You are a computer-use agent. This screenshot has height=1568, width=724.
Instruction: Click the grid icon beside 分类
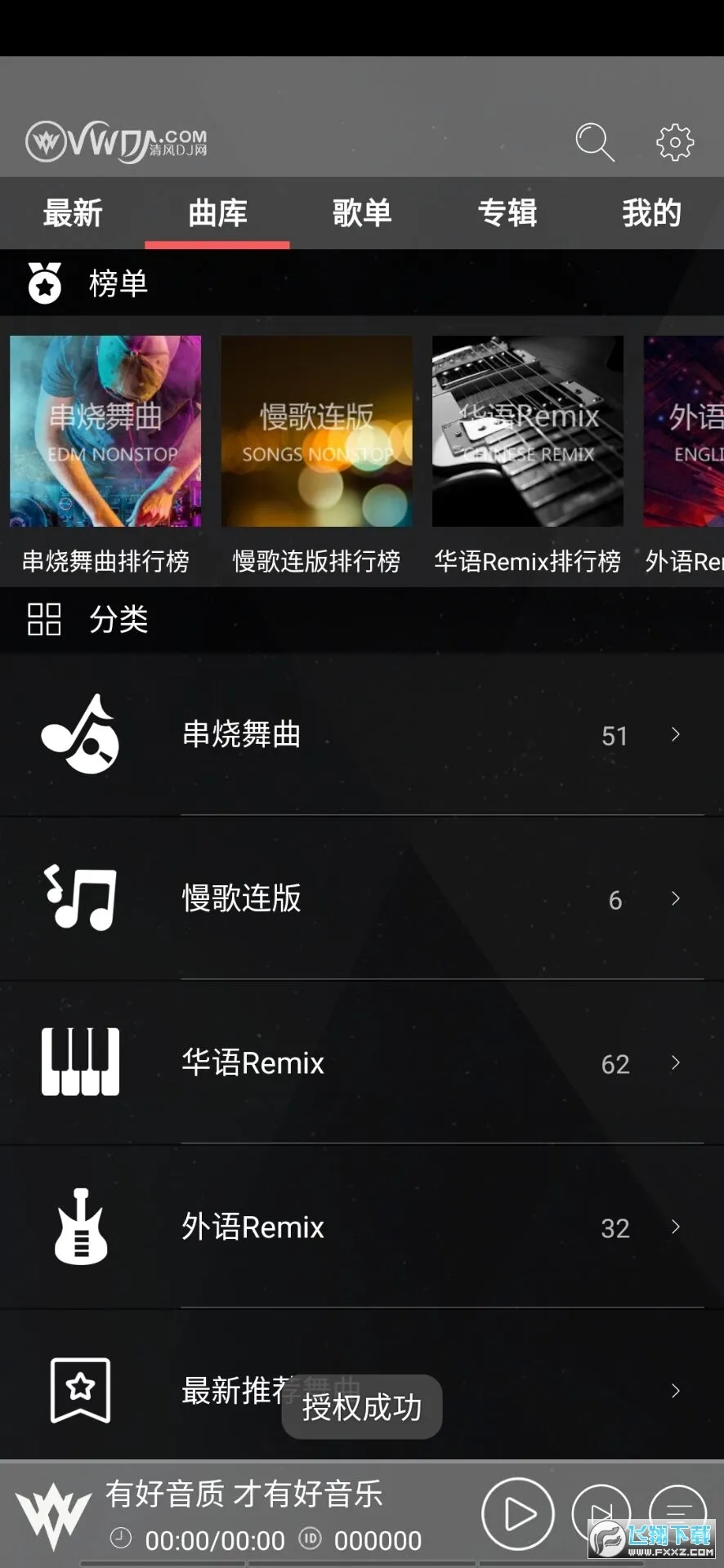[x=42, y=619]
